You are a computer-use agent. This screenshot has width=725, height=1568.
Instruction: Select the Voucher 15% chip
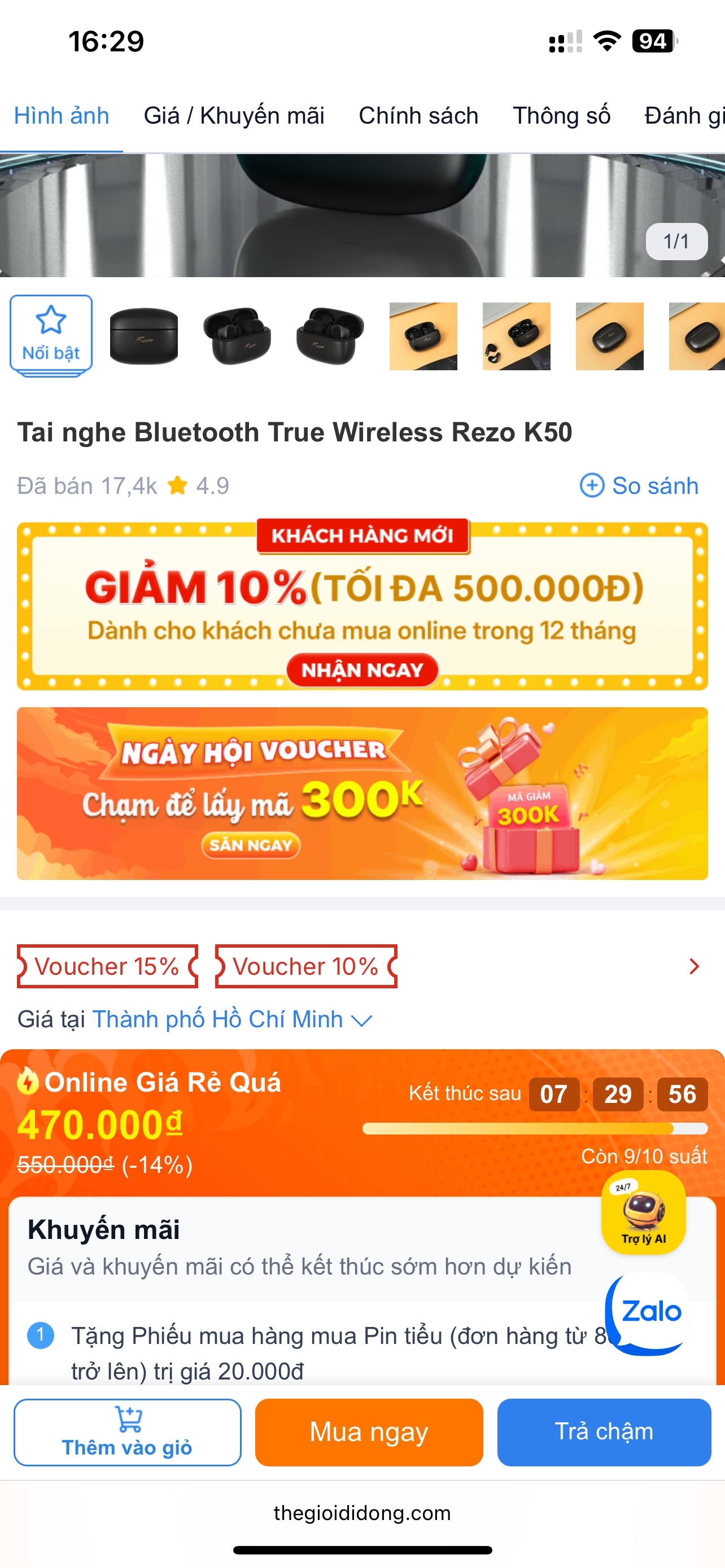[107, 966]
